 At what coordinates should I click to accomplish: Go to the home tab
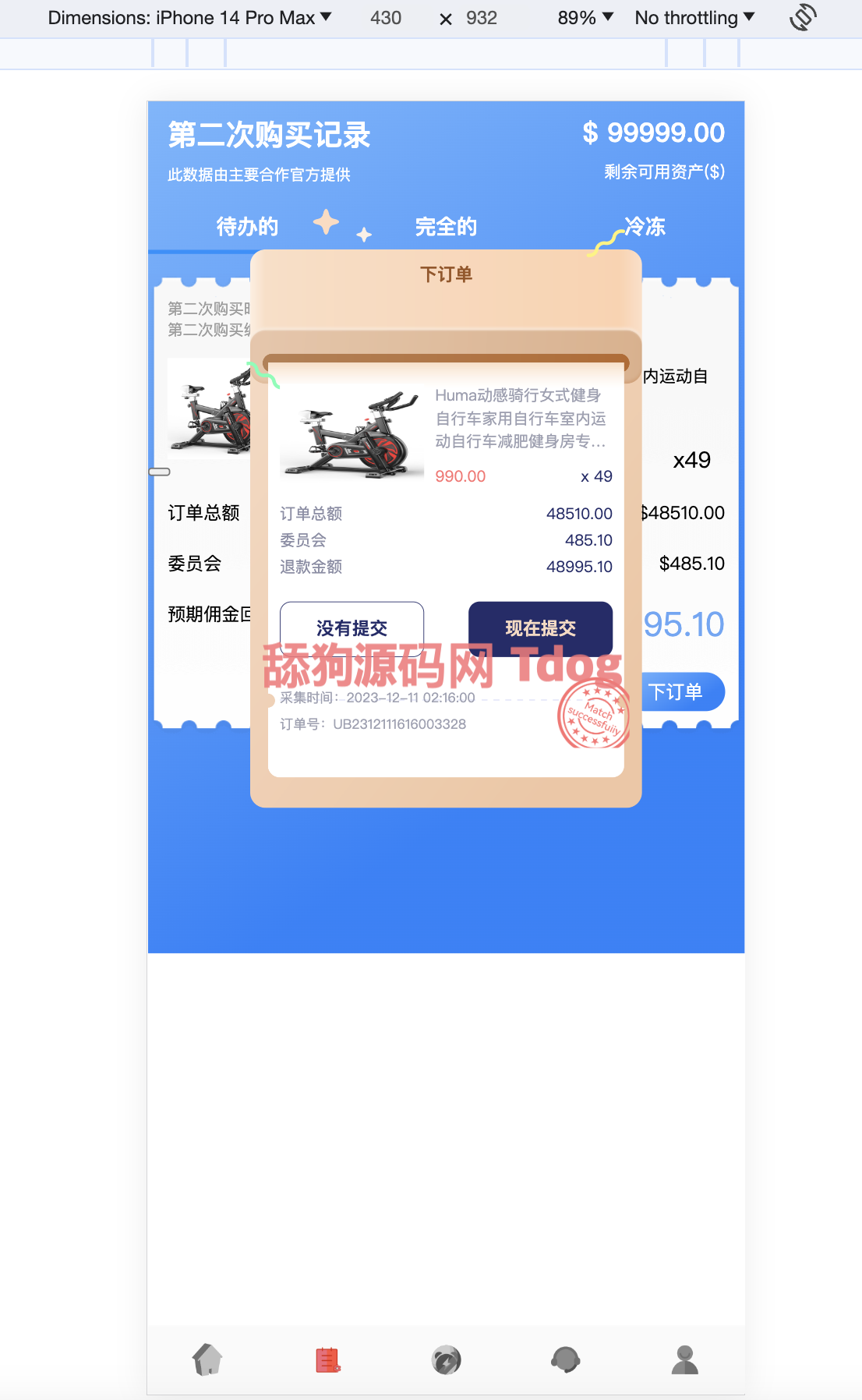click(x=207, y=1359)
